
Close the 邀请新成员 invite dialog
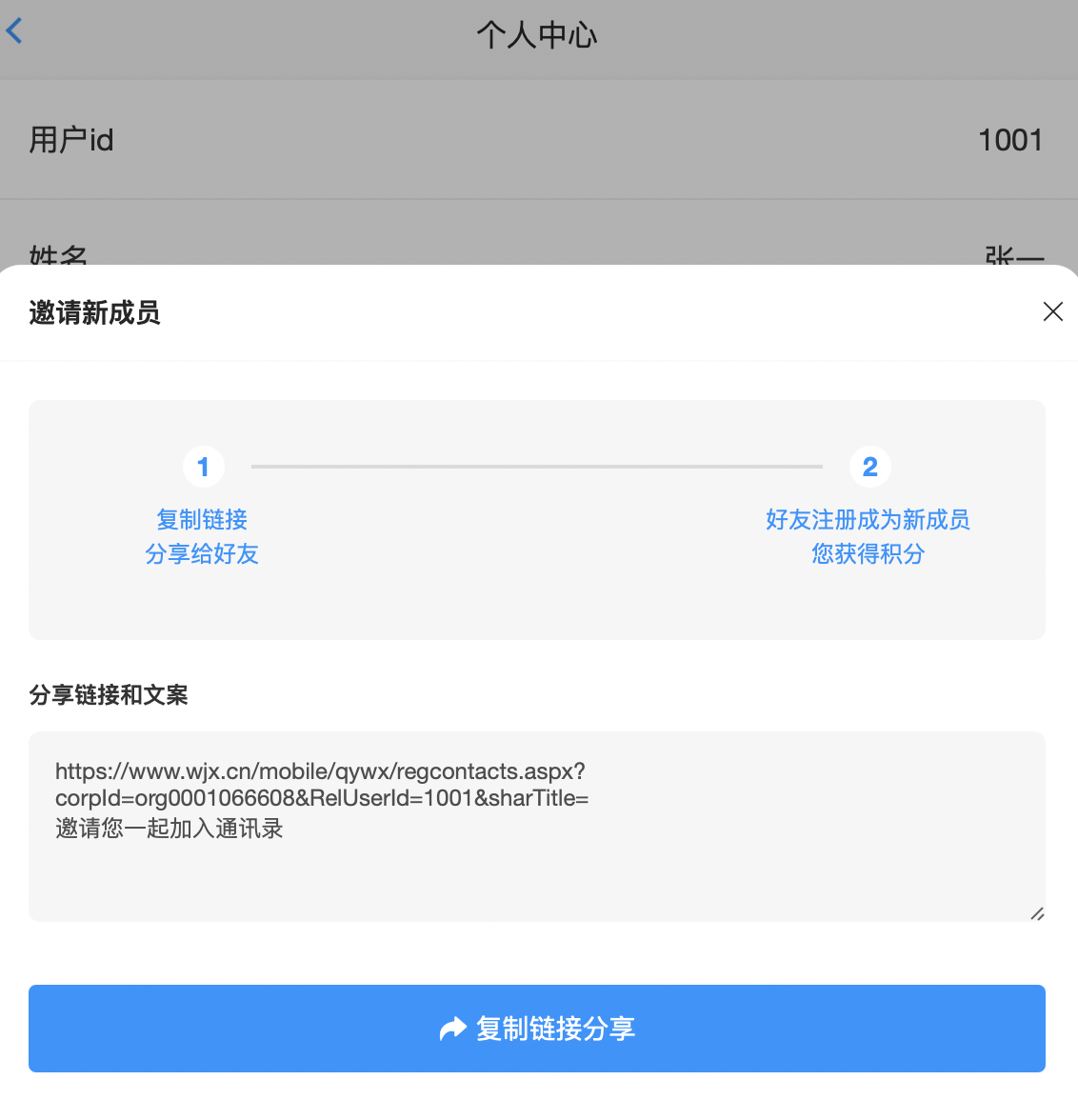pos(1052,311)
